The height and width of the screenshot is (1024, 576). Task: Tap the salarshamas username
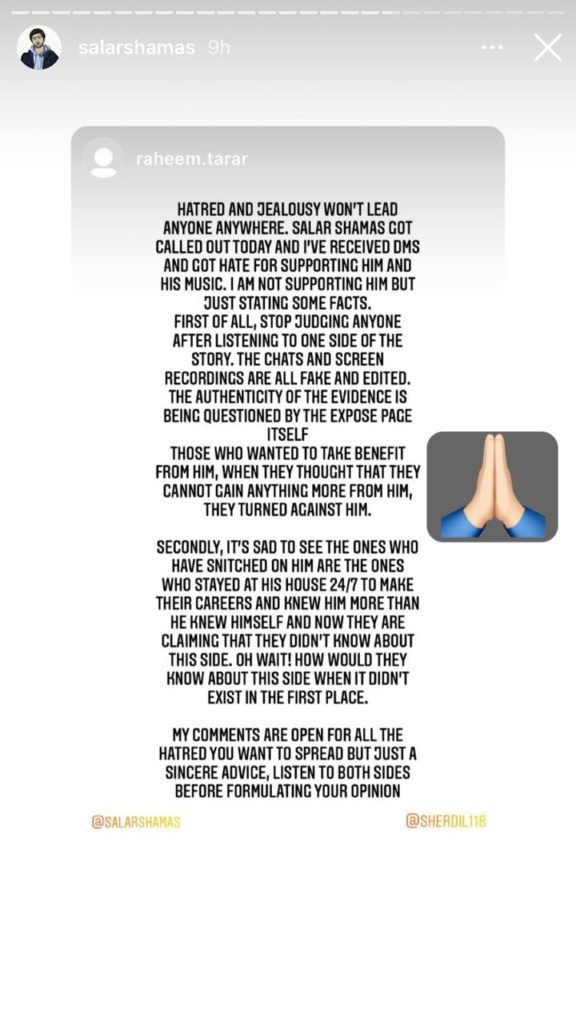[136, 48]
